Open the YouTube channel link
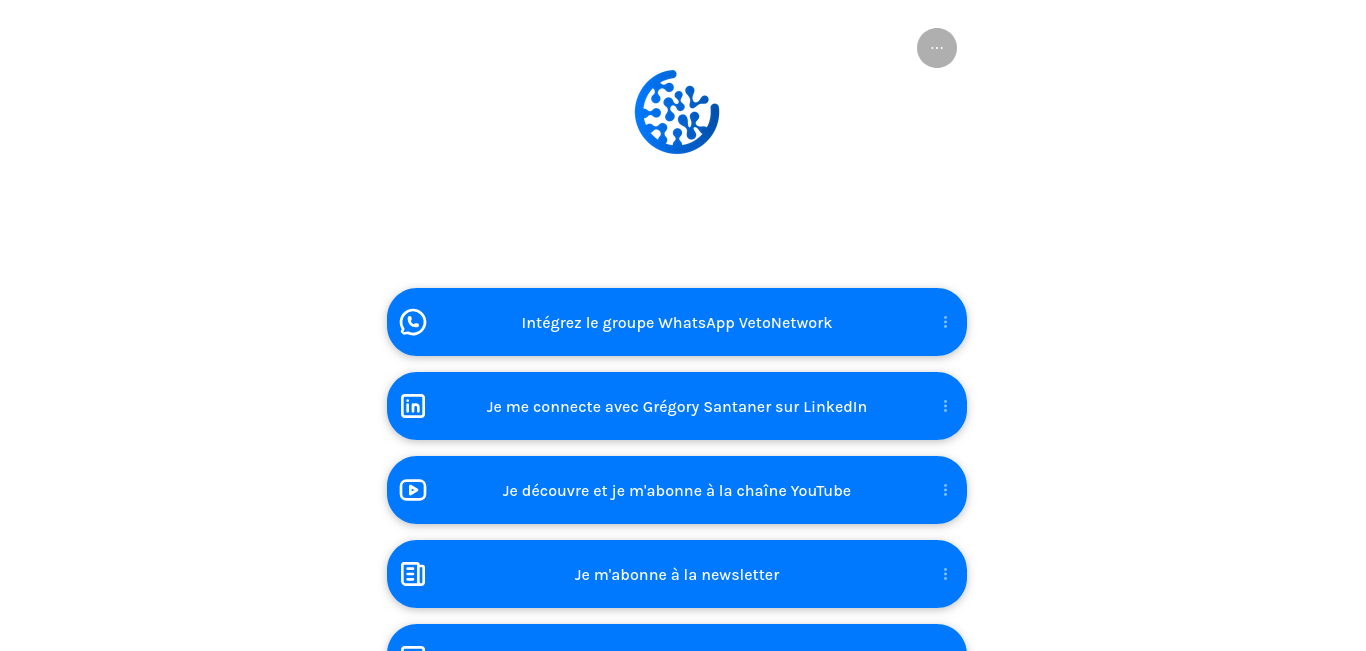Screen dimensions: 1366x651 pos(676,491)
